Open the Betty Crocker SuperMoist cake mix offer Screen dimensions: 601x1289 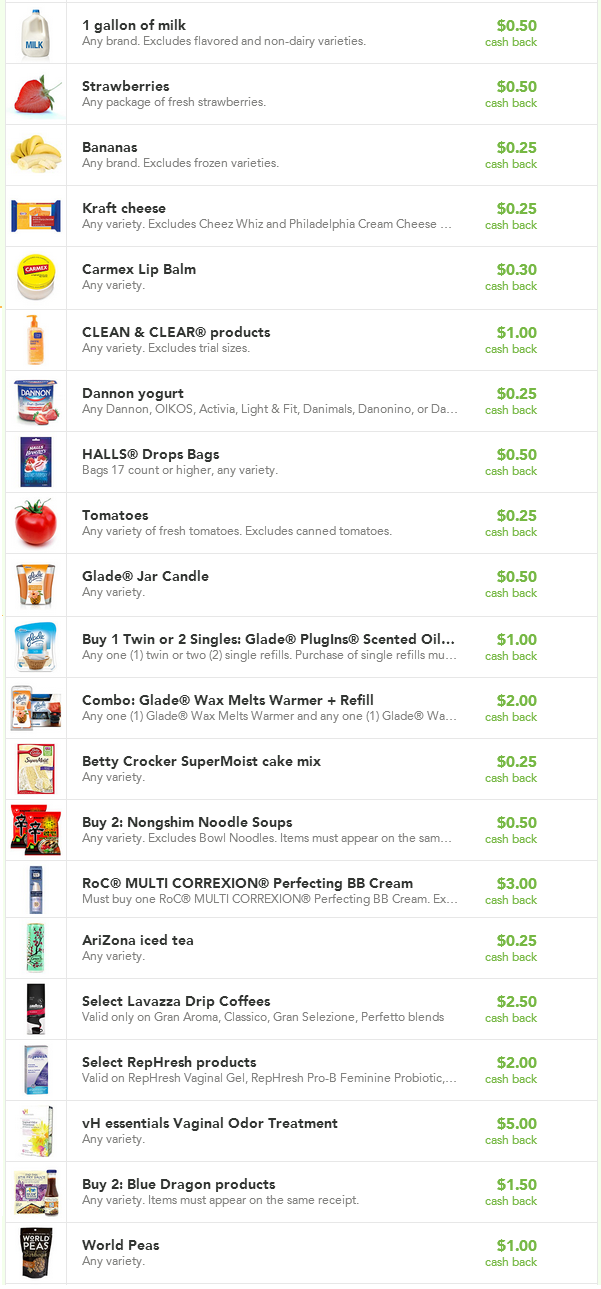tap(201, 761)
